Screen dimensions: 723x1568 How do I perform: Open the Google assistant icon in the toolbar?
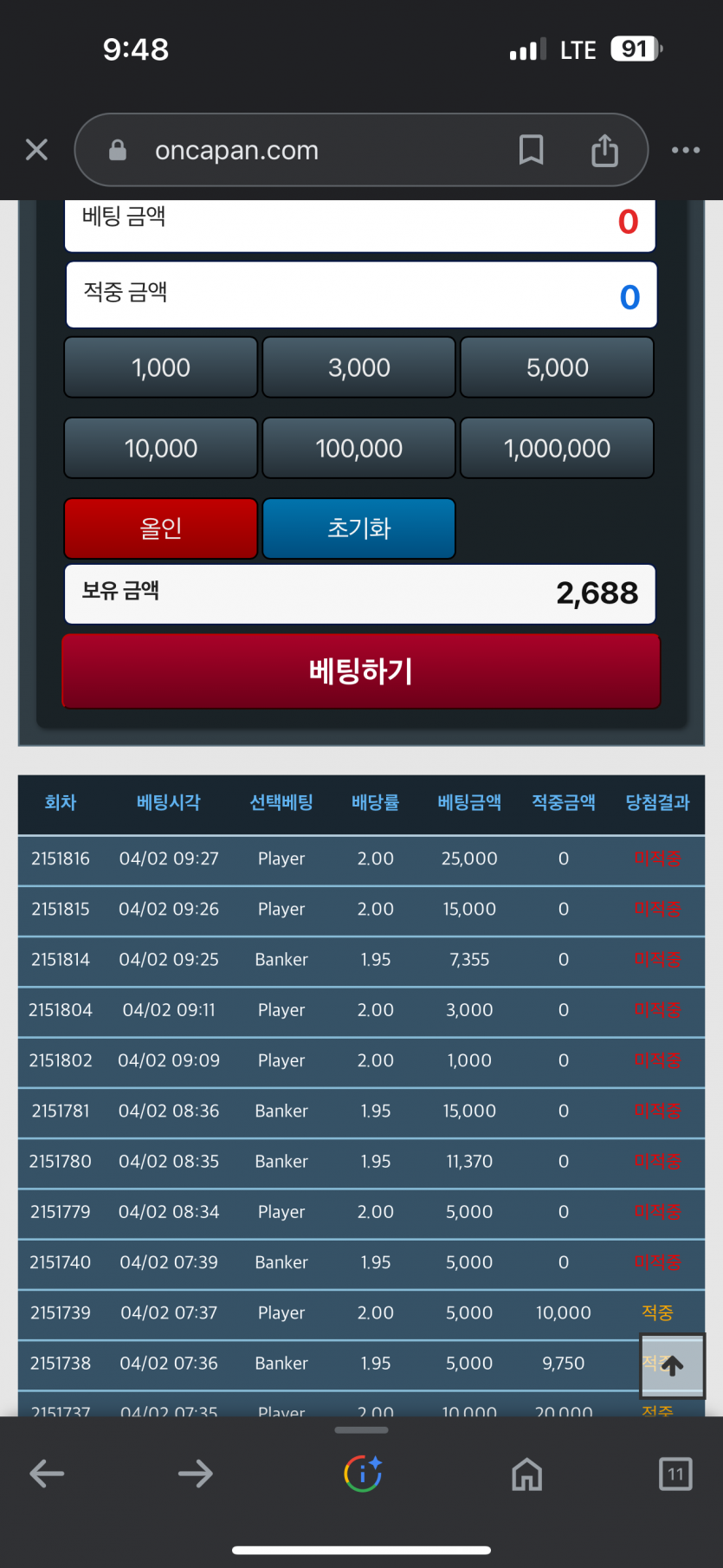coord(363,1474)
